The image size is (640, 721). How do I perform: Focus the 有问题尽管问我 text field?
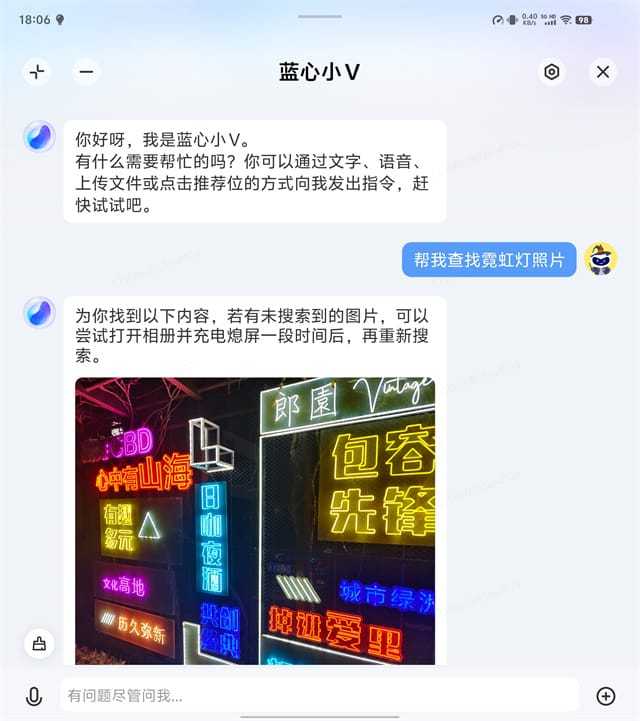coord(318,696)
